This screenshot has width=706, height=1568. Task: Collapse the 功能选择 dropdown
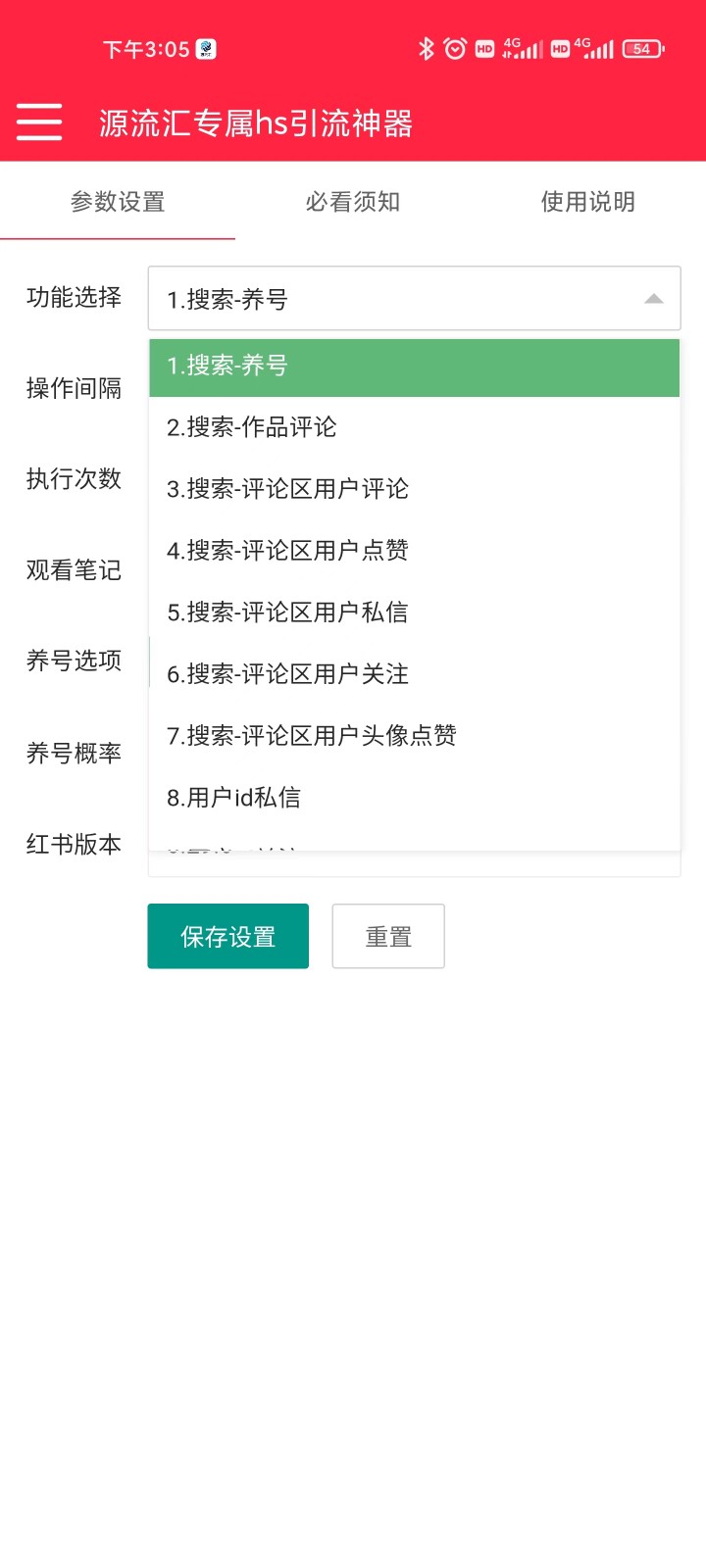[653, 299]
